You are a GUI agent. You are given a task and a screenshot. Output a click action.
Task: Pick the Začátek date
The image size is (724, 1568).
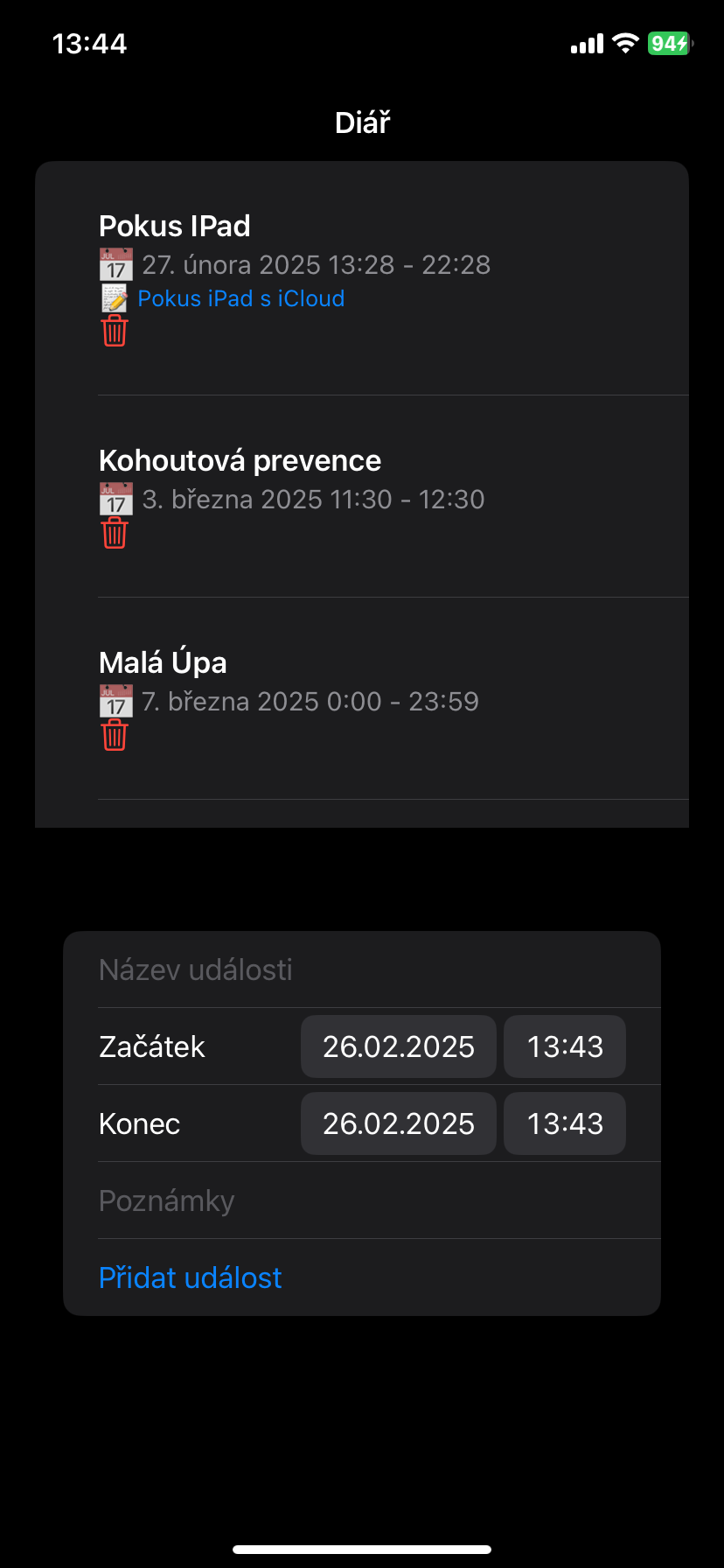coord(398,1046)
